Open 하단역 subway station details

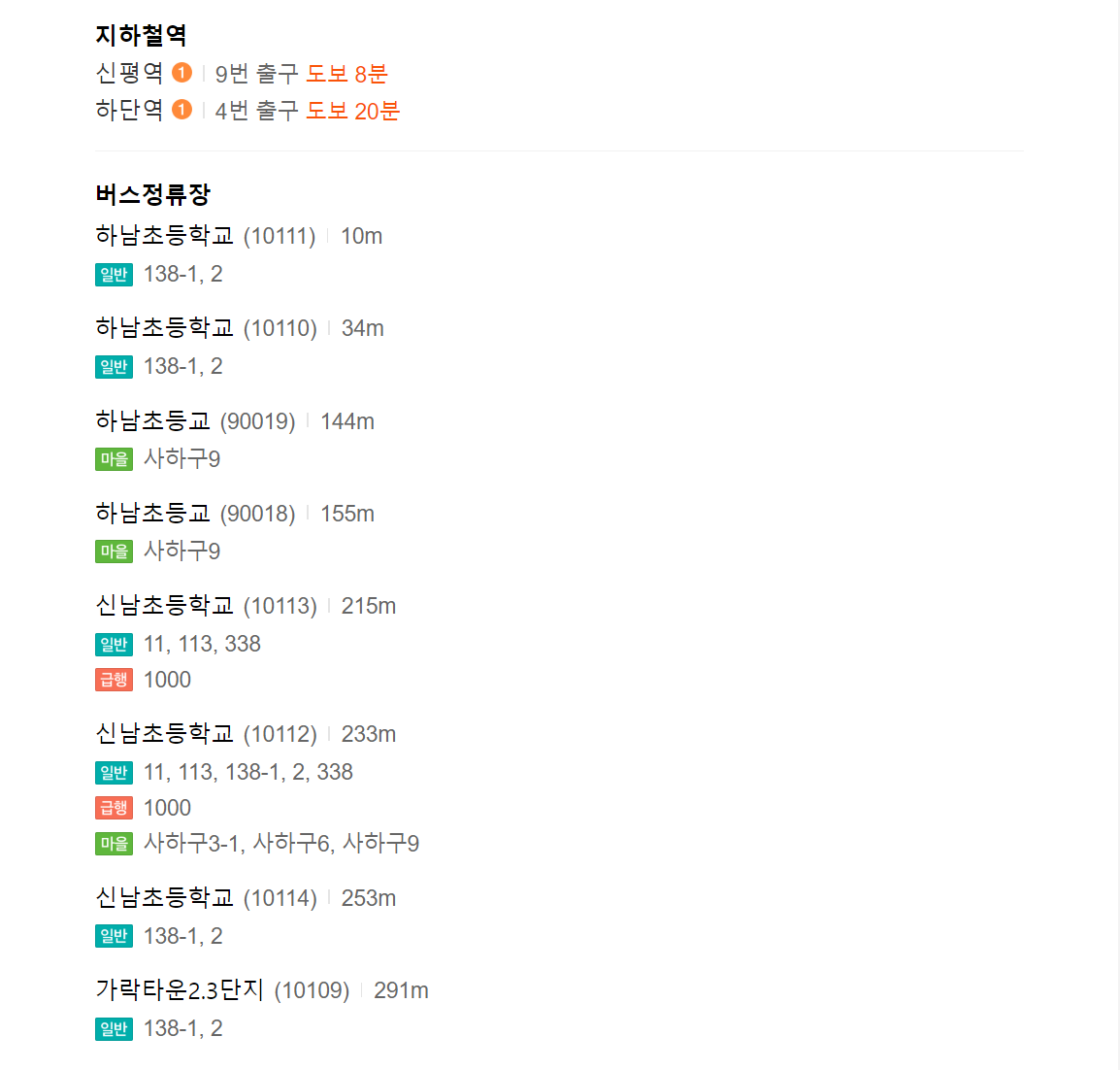click(x=129, y=111)
